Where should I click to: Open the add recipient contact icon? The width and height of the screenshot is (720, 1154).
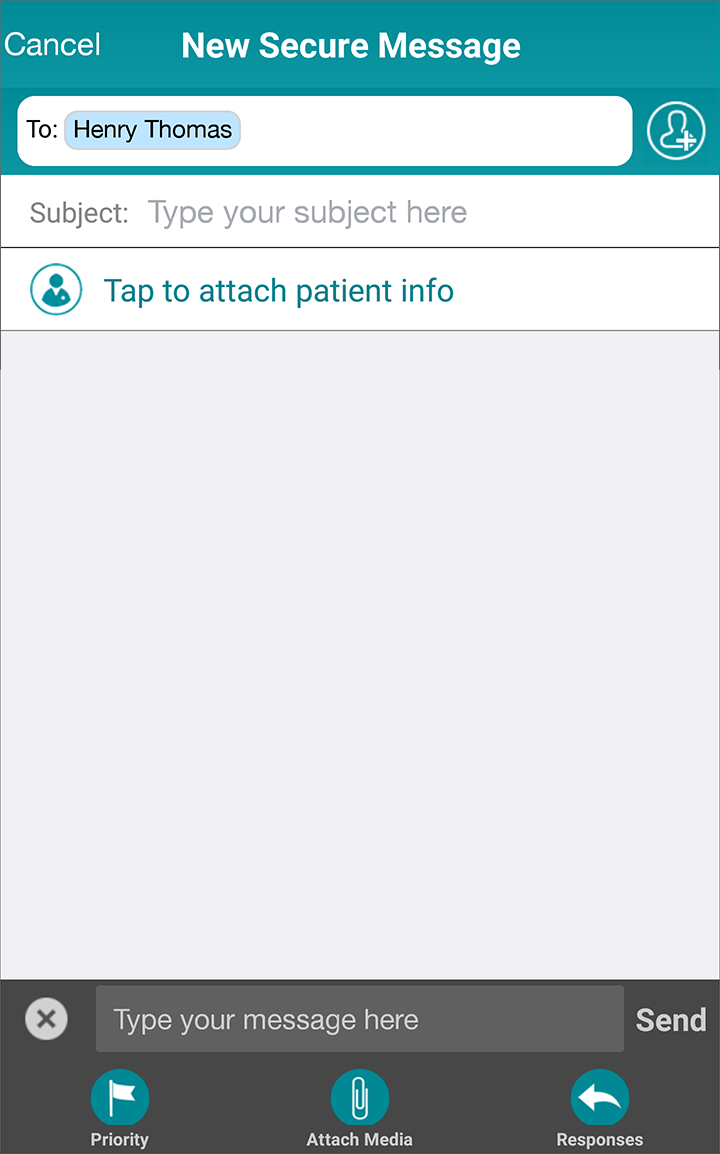[x=676, y=131]
